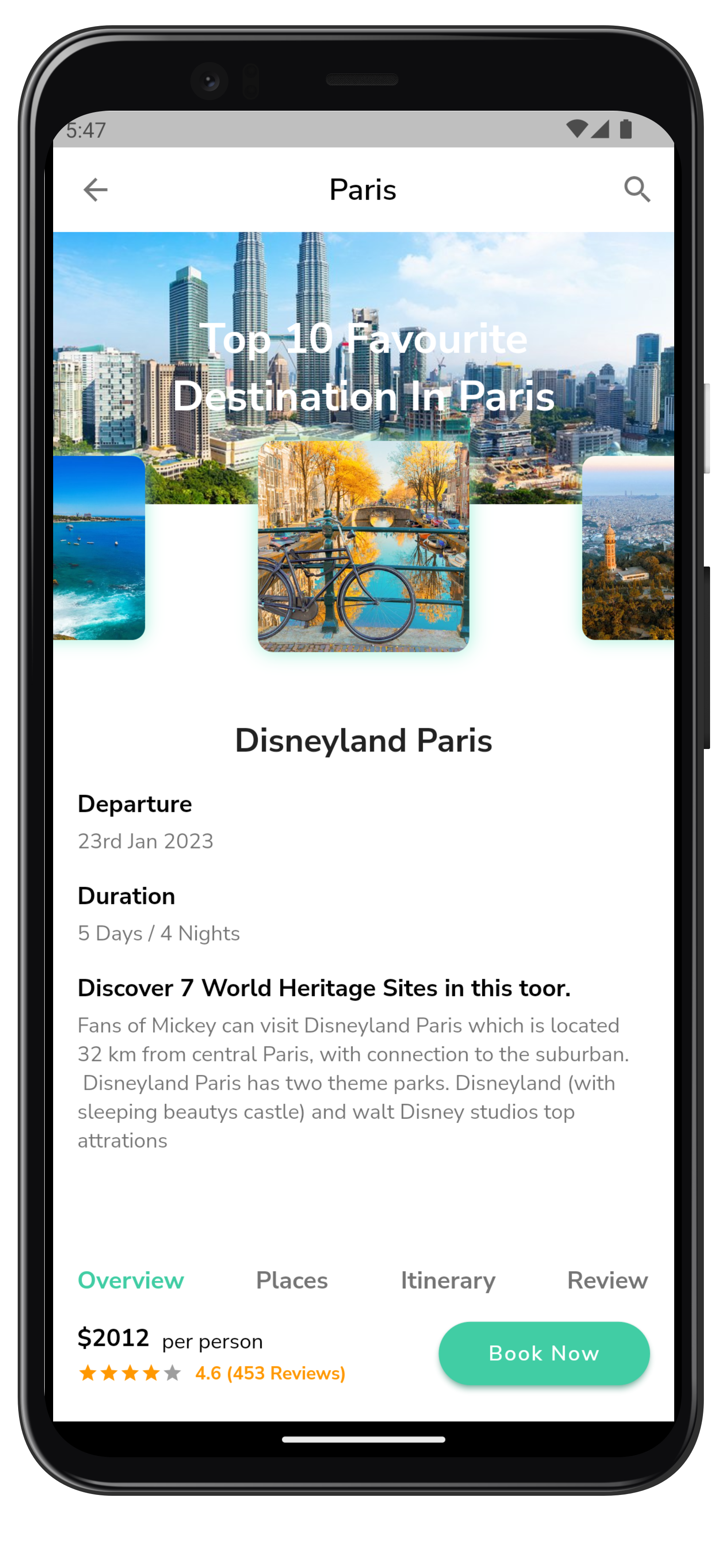The width and height of the screenshot is (726, 1568).
Task: Switch to the Places tab
Action: pyautogui.click(x=291, y=1281)
